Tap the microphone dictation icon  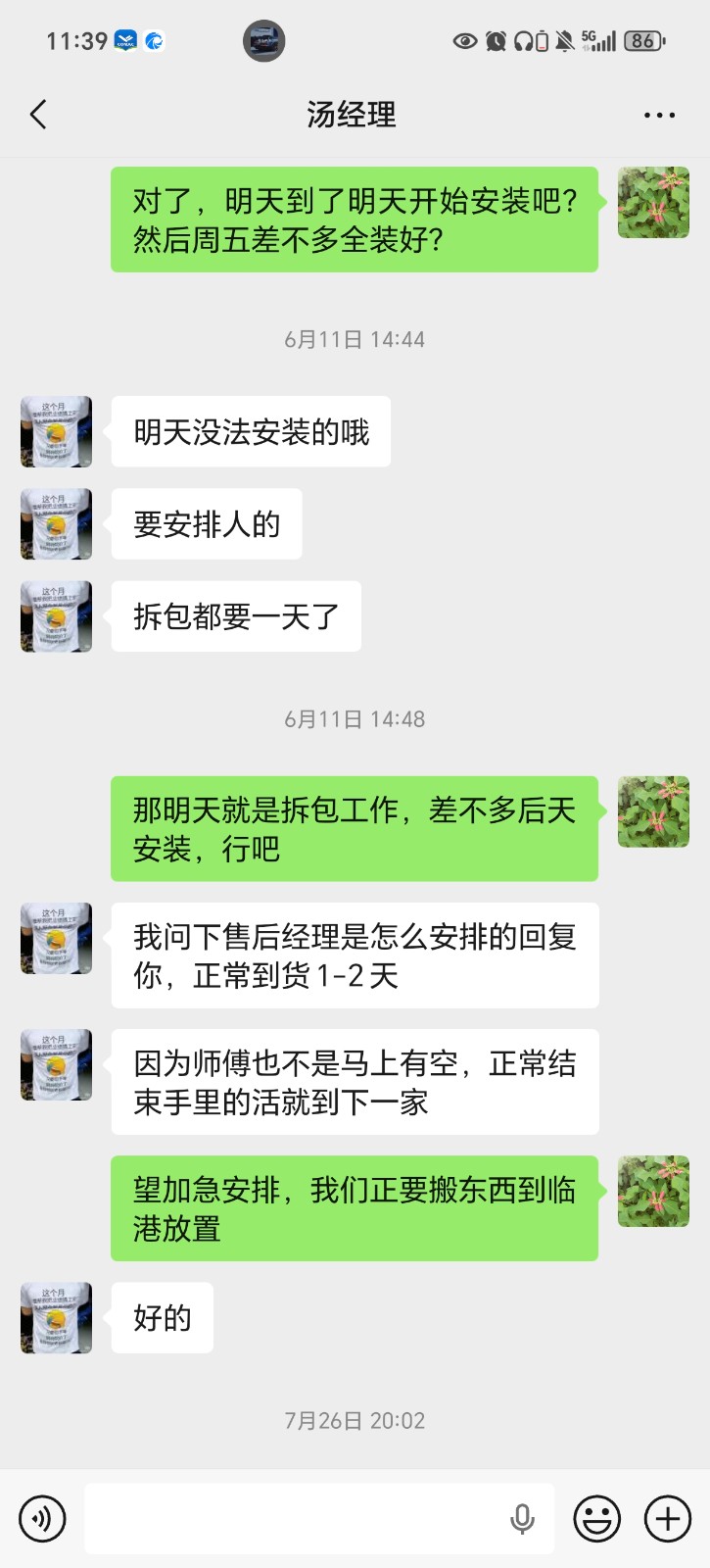coord(522,1519)
